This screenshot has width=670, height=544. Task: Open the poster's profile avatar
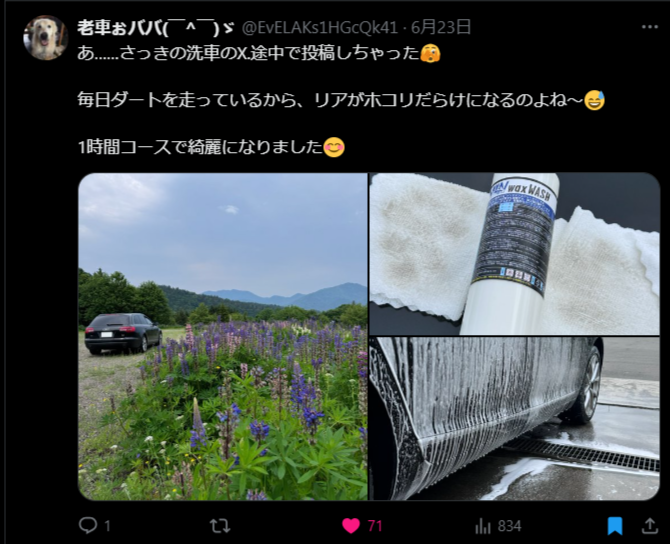point(45,38)
